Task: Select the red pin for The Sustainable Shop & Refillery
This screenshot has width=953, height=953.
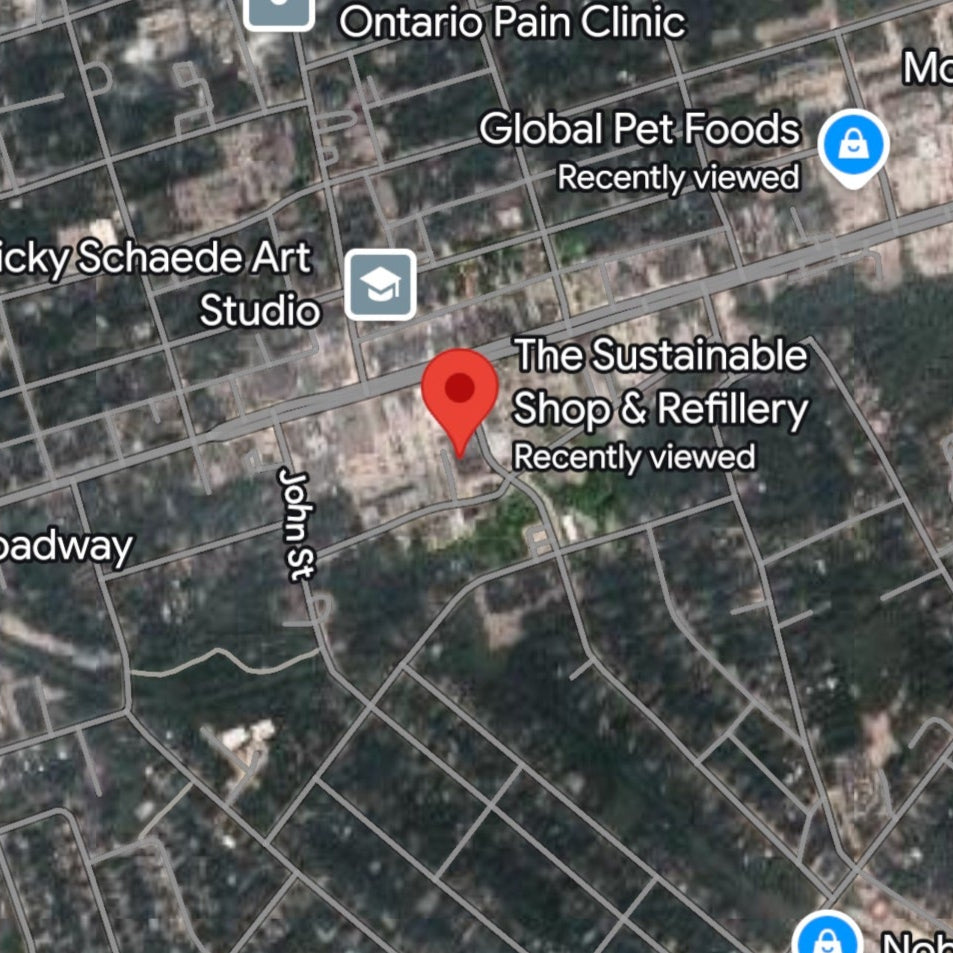Action: (459, 393)
